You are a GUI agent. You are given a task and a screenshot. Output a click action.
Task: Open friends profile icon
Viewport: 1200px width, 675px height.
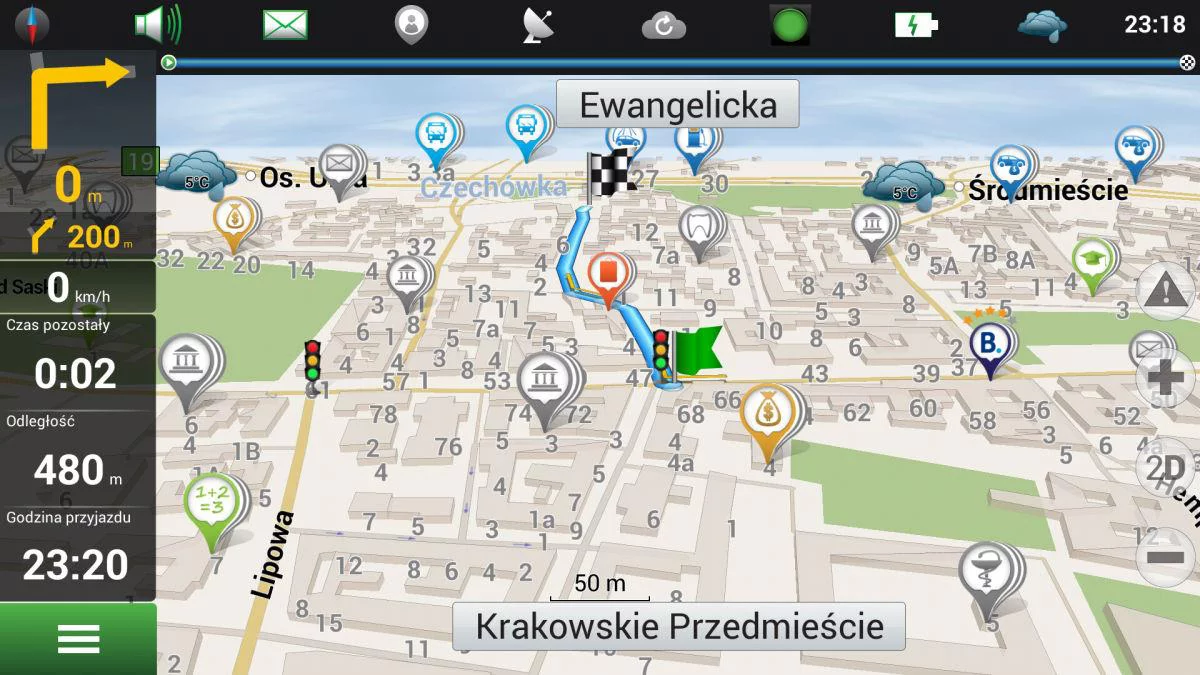411,24
